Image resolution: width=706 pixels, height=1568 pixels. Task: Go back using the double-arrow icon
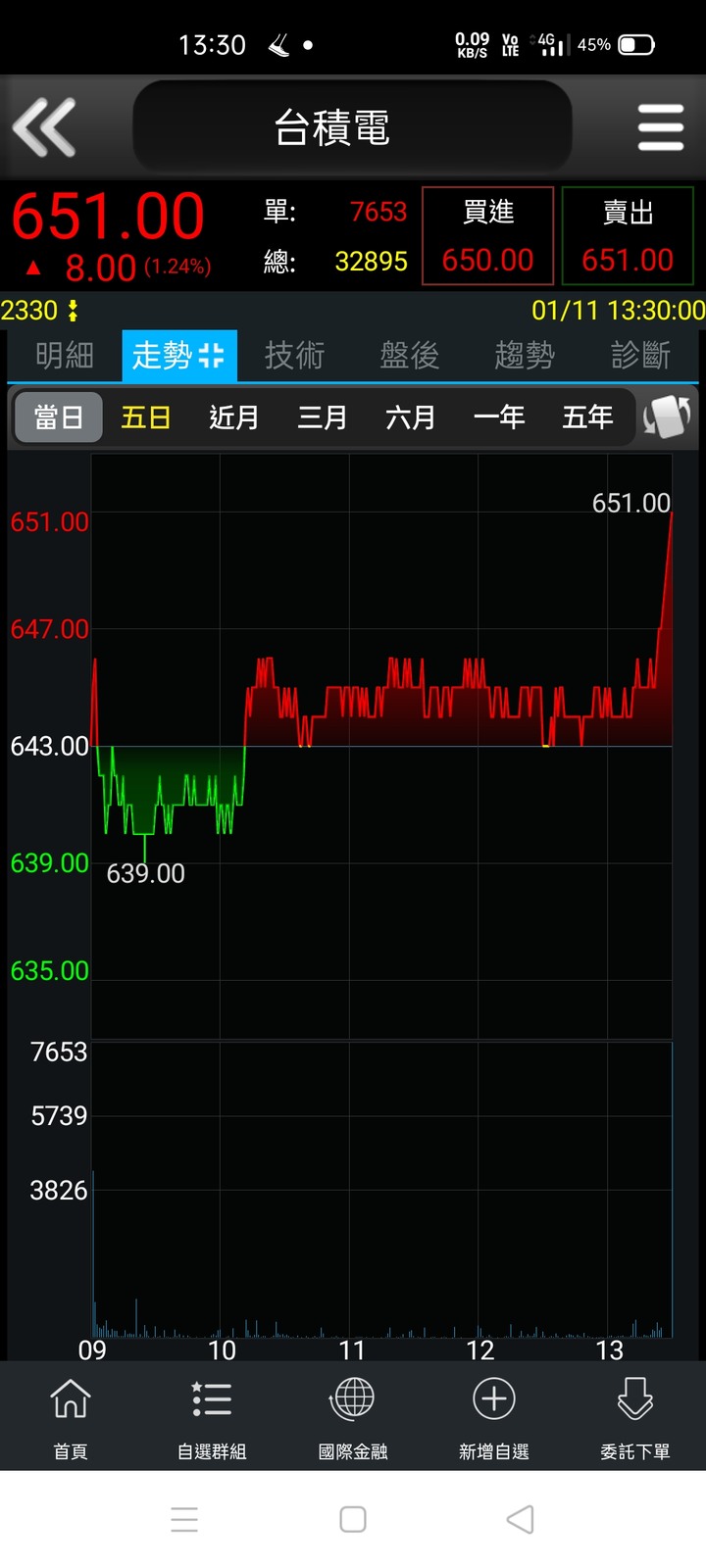44,127
